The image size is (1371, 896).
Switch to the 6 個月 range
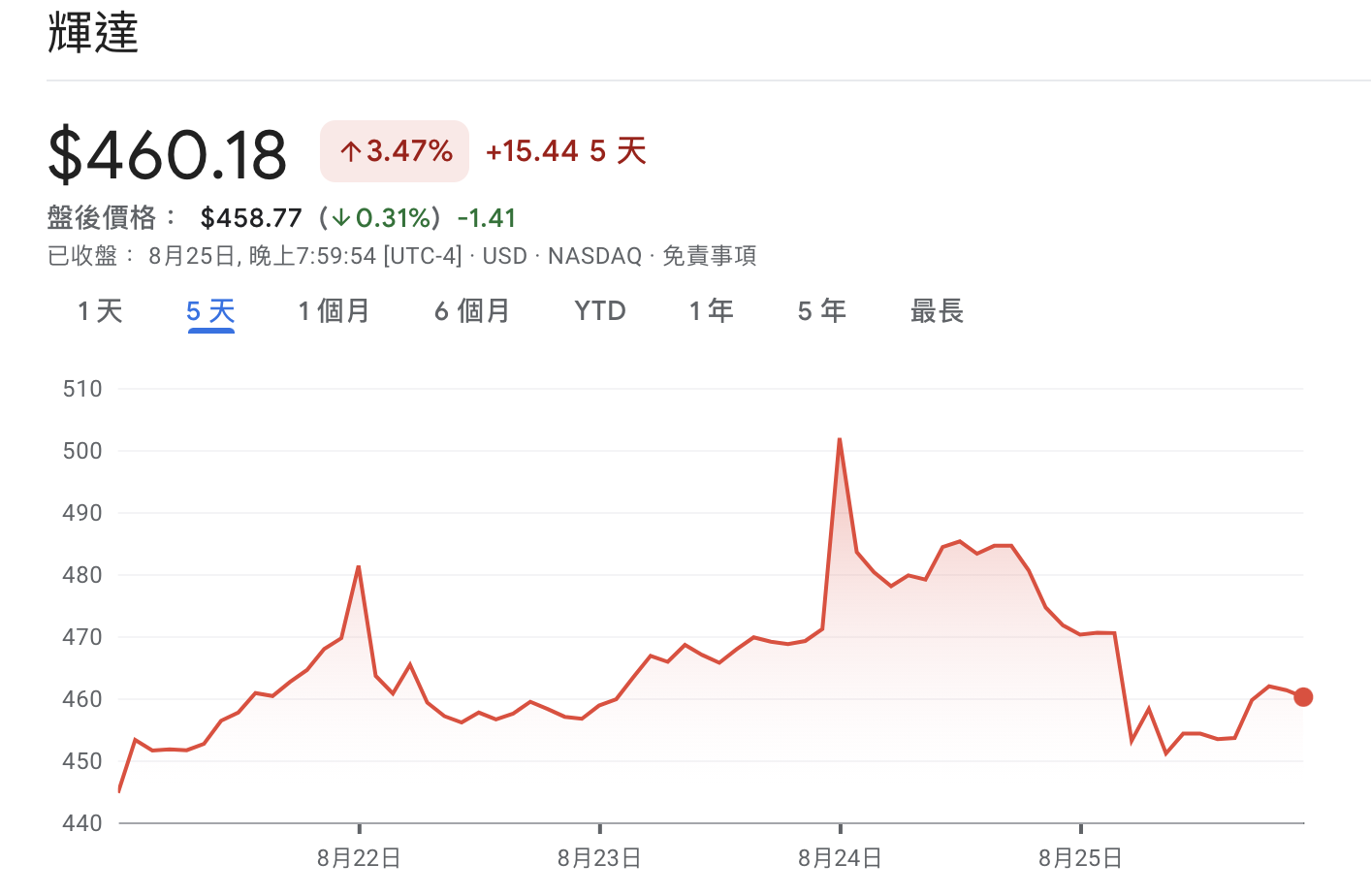click(x=472, y=311)
